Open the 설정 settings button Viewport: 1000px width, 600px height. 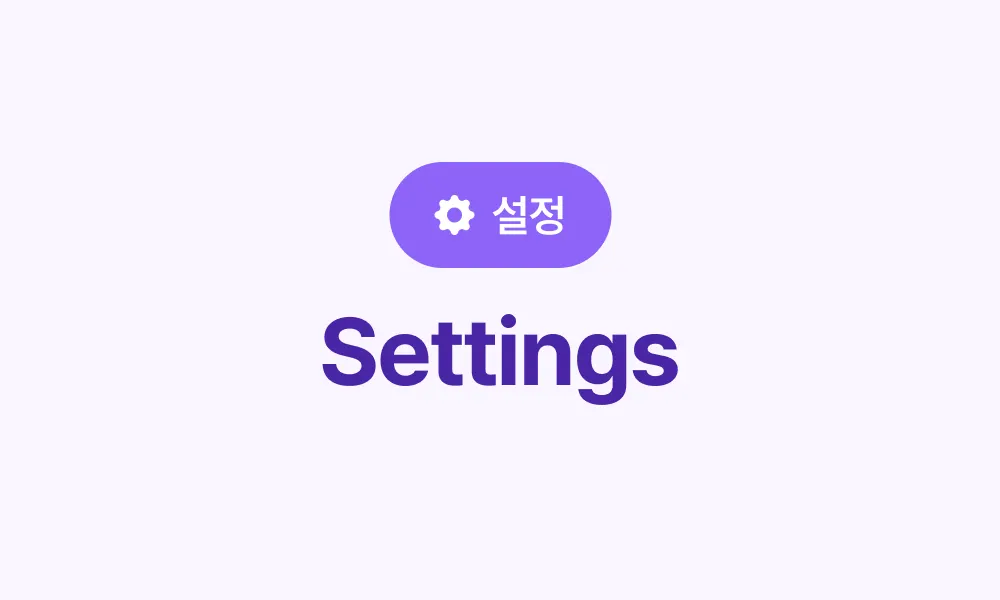(500, 215)
